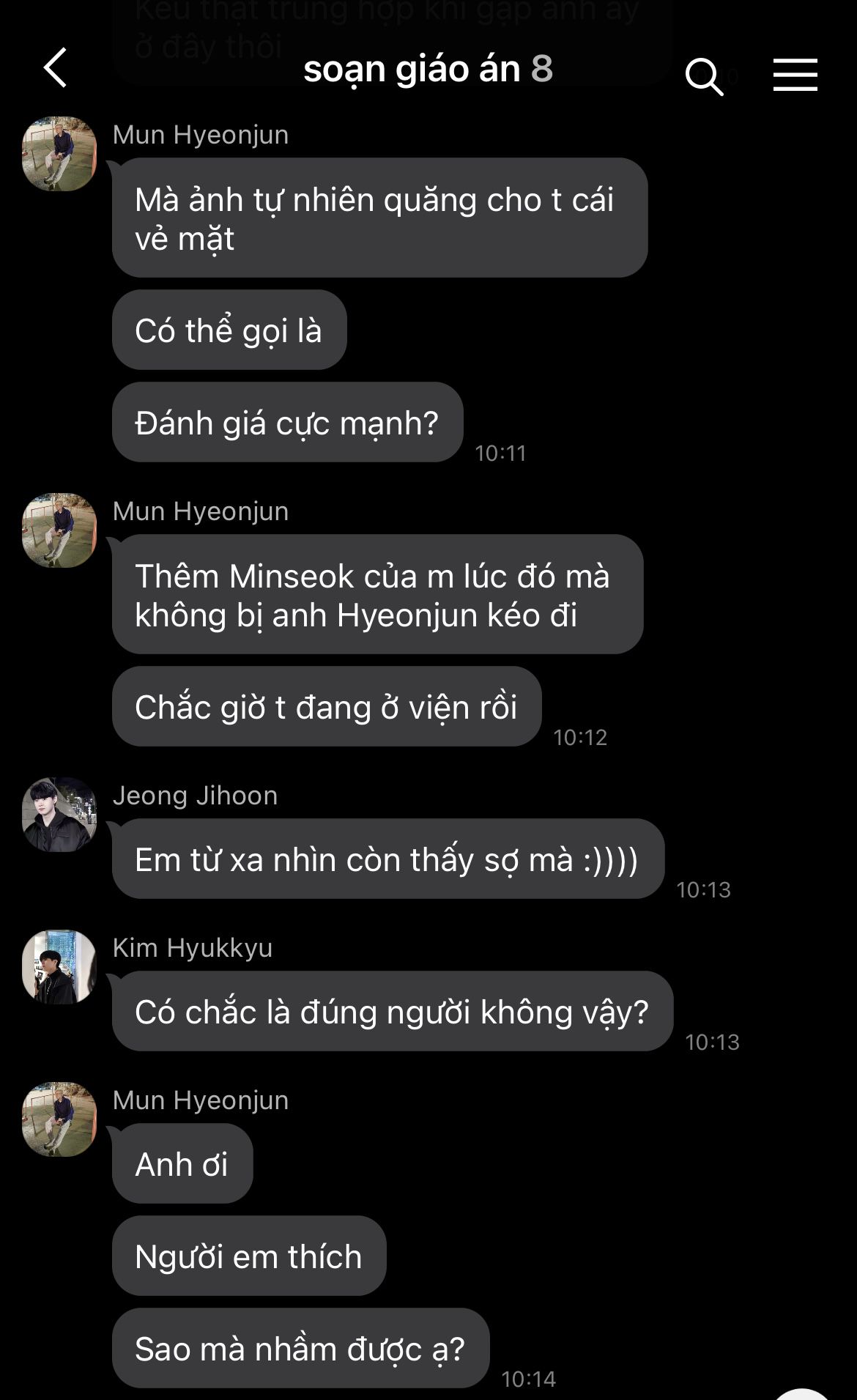Open Jeong Jihoon's profile picture

(59, 814)
